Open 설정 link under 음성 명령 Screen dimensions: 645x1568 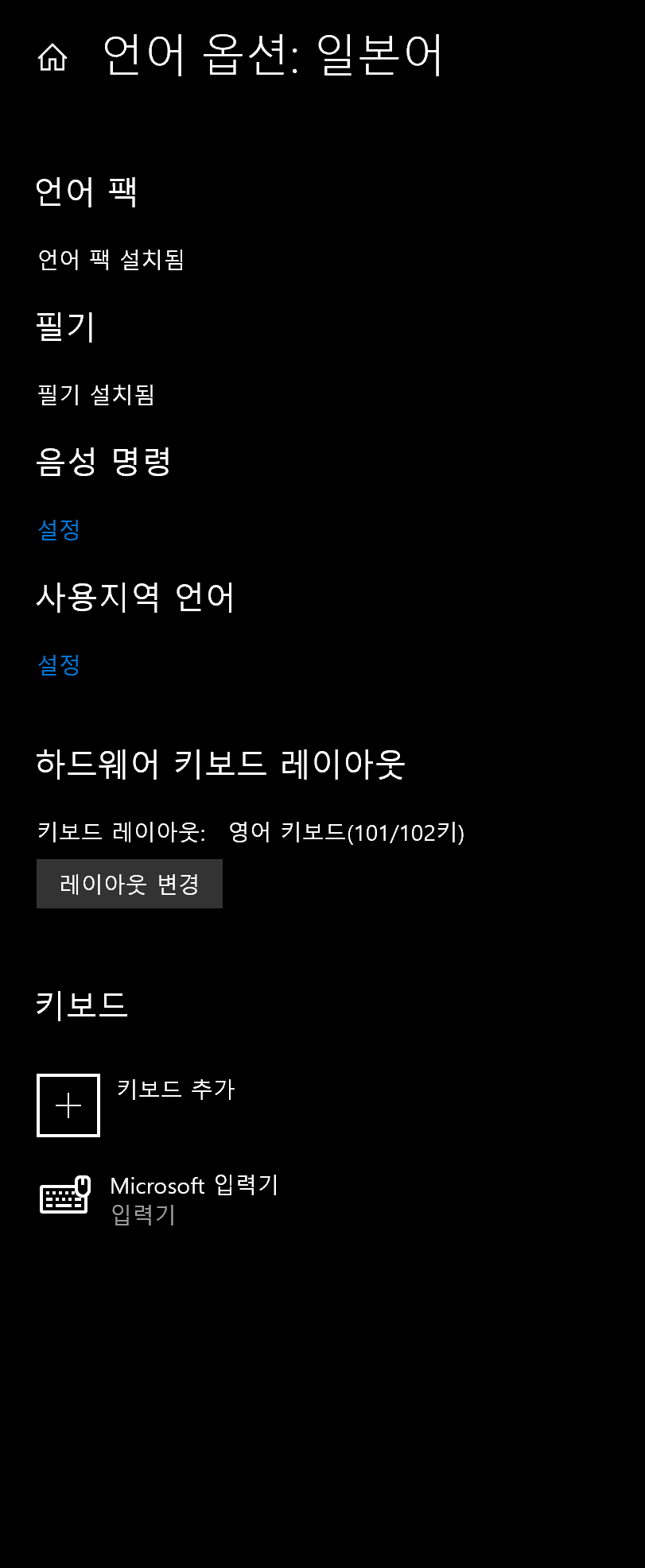click(59, 529)
